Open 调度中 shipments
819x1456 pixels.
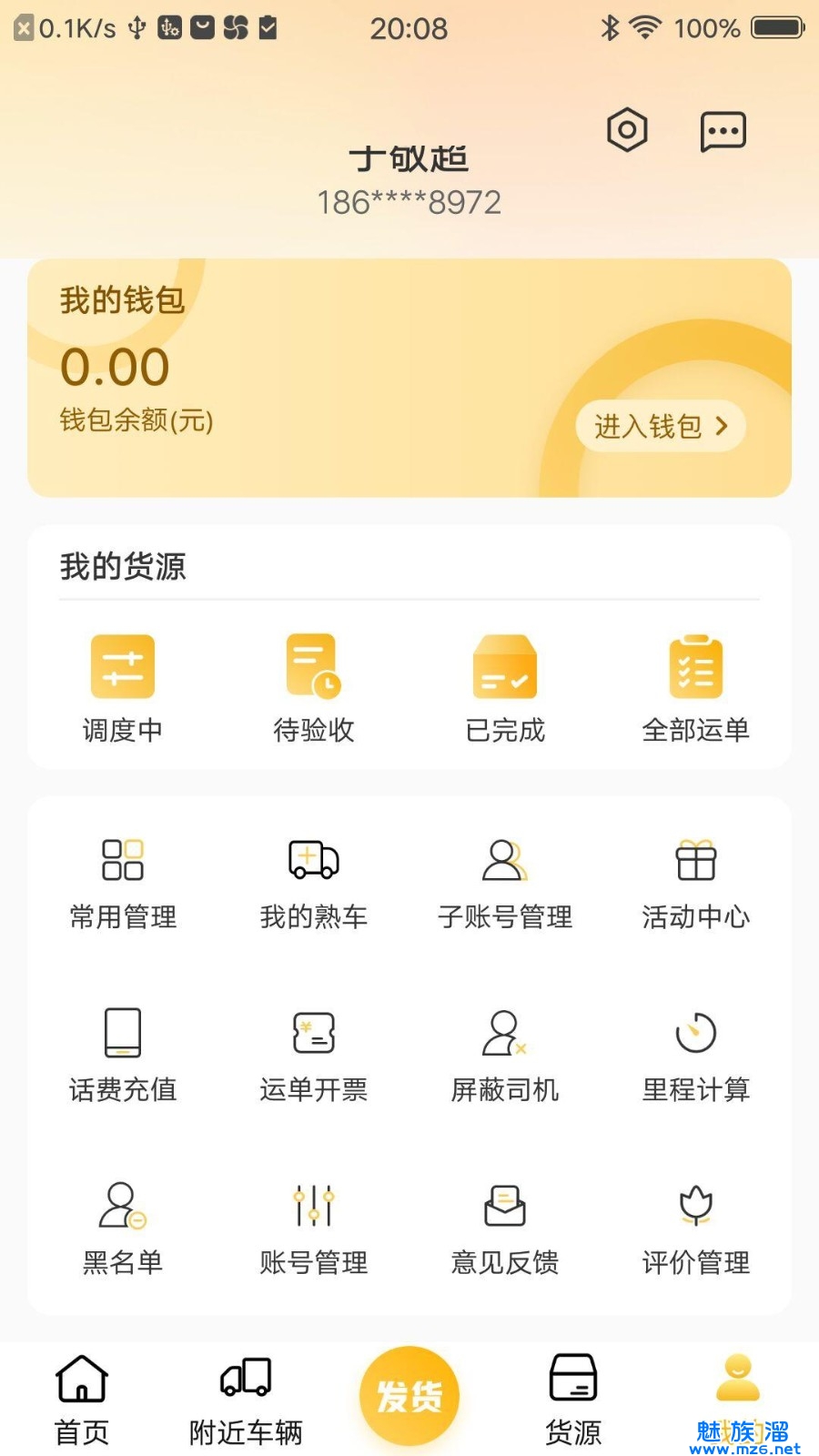click(x=123, y=688)
